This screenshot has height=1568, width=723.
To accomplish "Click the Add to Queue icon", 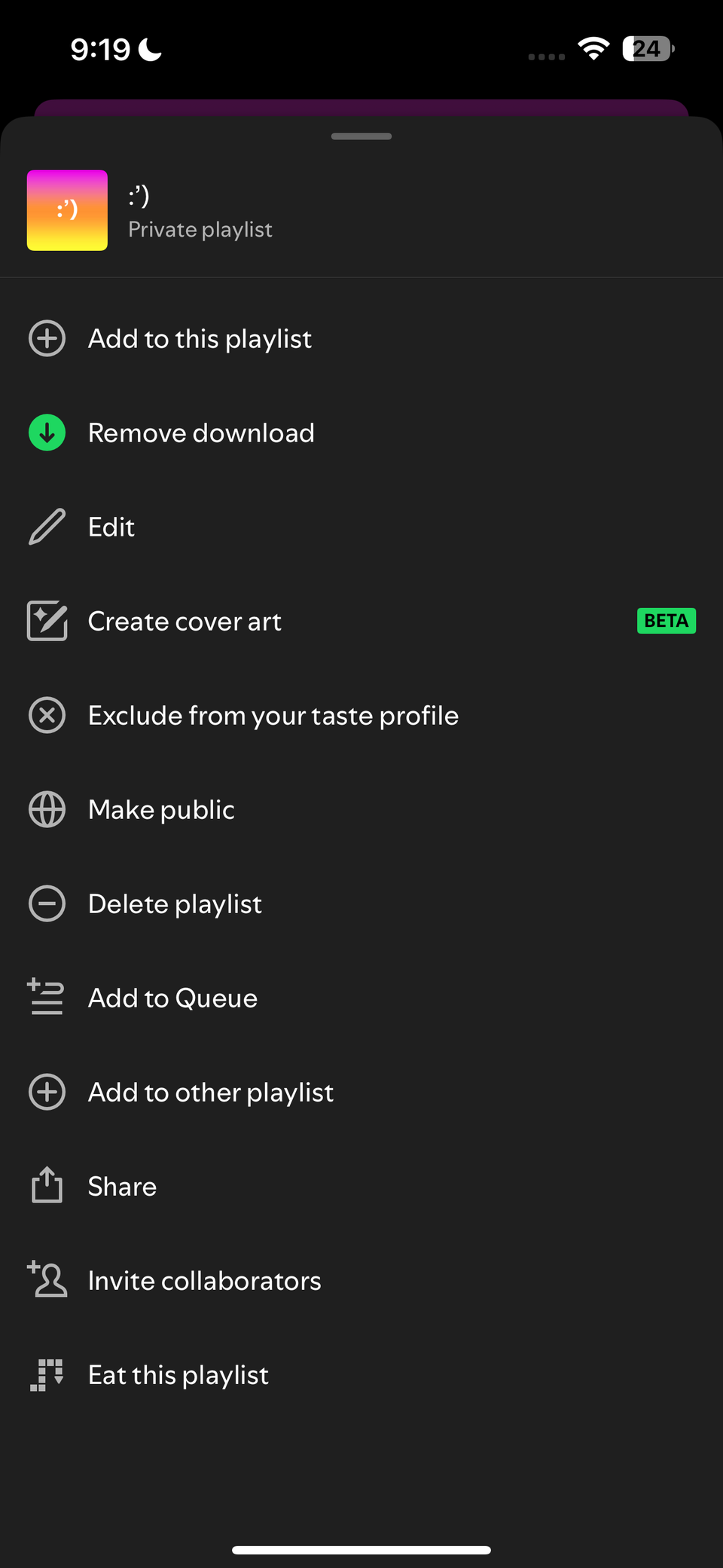I will [x=45, y=998].
